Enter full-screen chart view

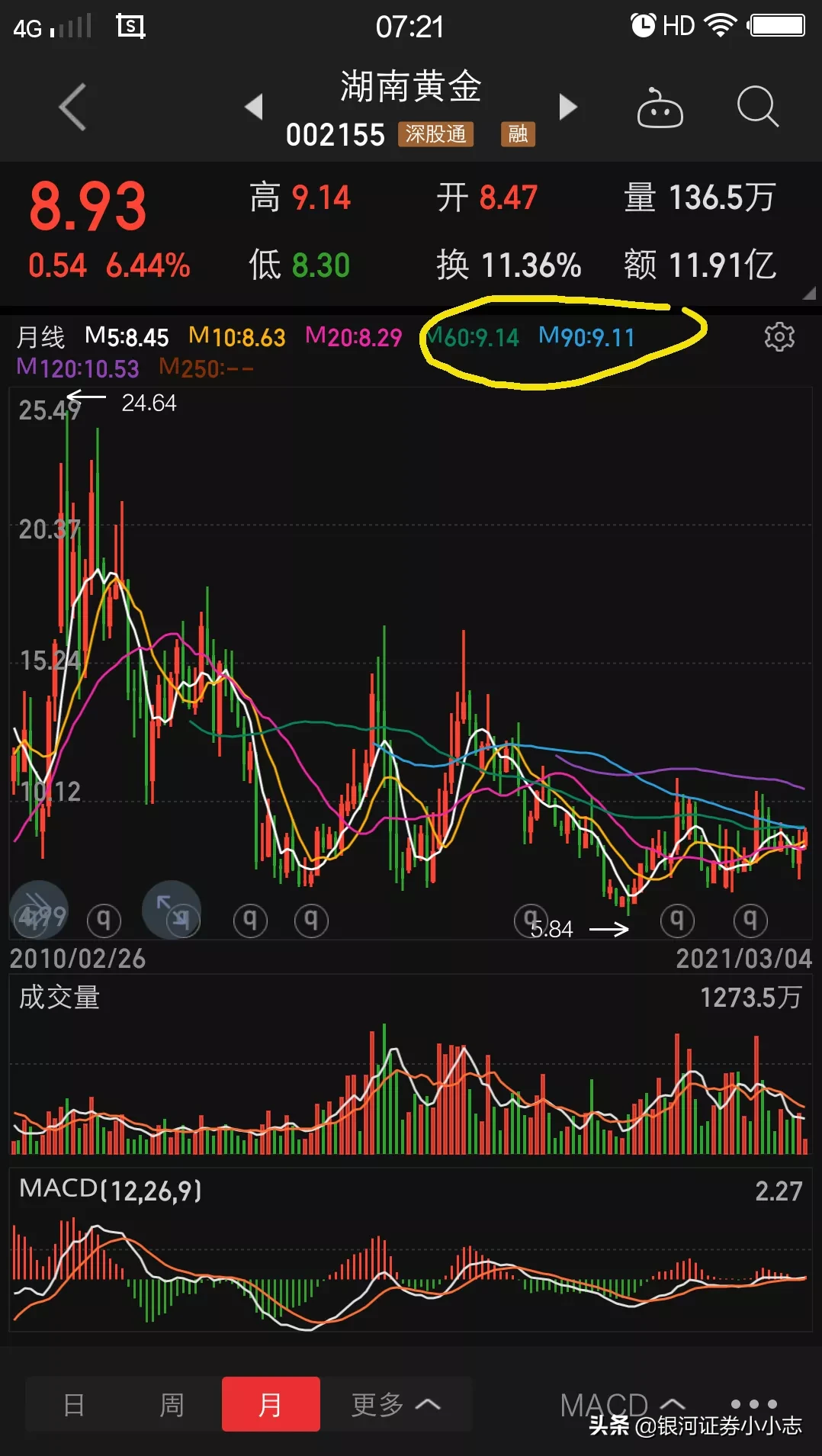(172, 909)
